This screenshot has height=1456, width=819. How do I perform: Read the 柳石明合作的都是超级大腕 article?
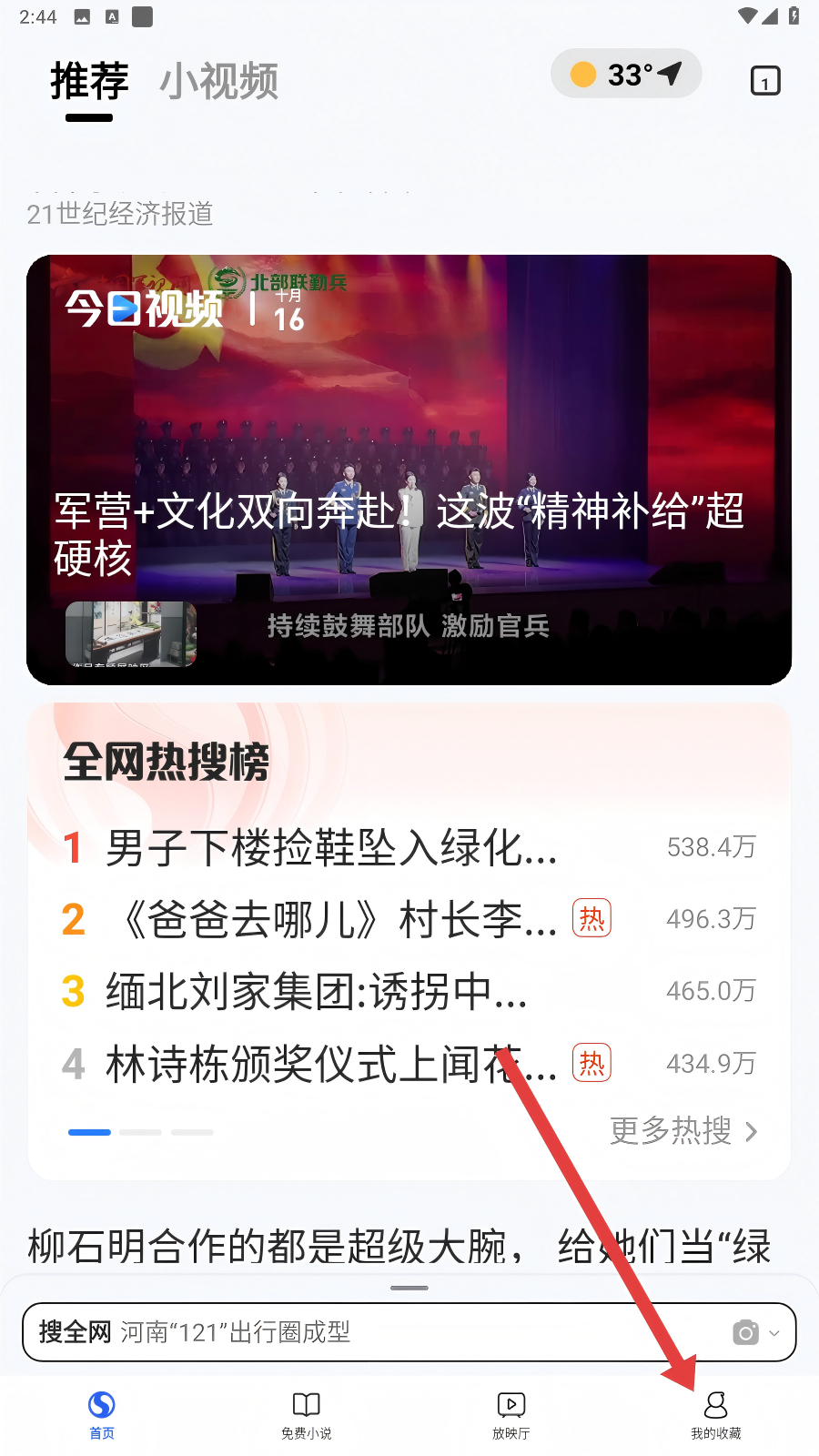pos(400,1247)
